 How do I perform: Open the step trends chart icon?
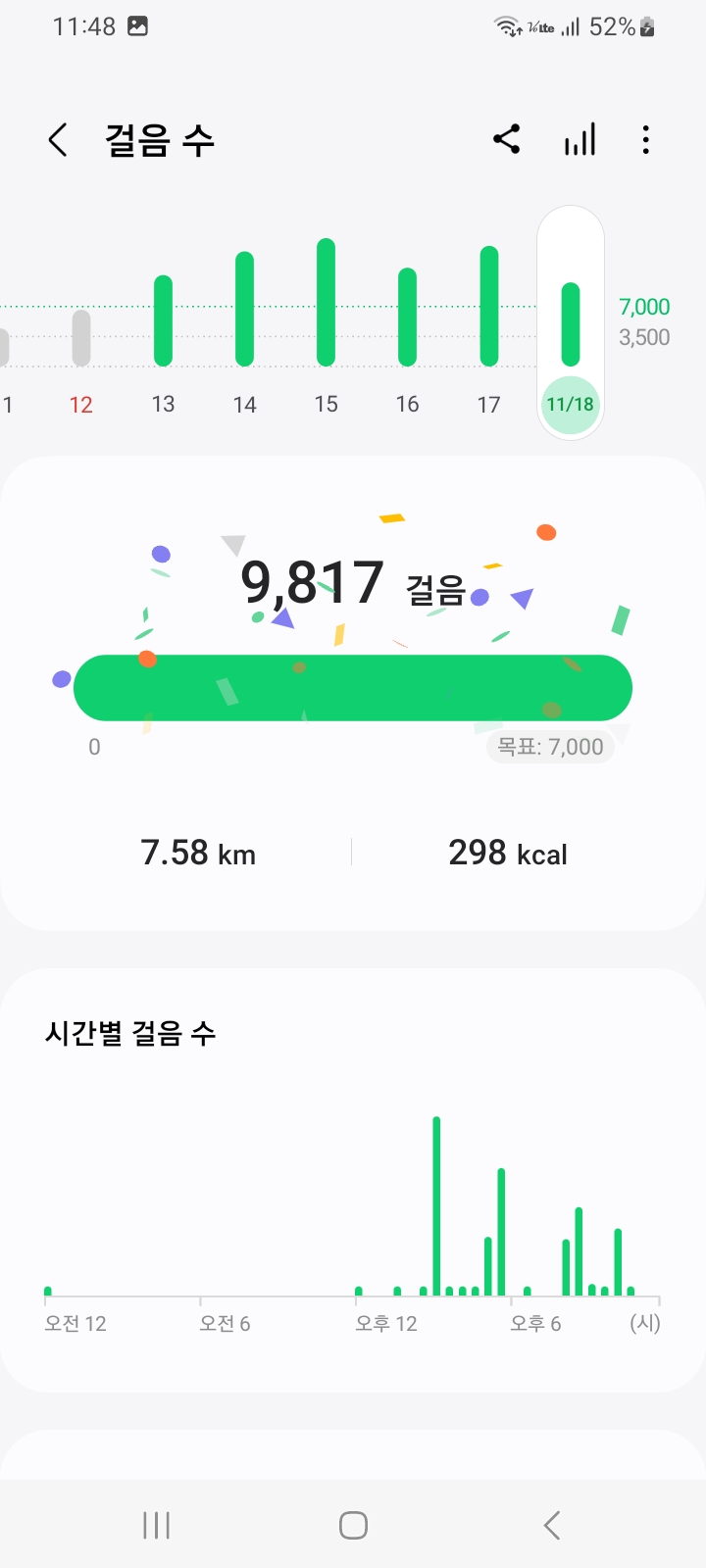(x=580, y=140)
